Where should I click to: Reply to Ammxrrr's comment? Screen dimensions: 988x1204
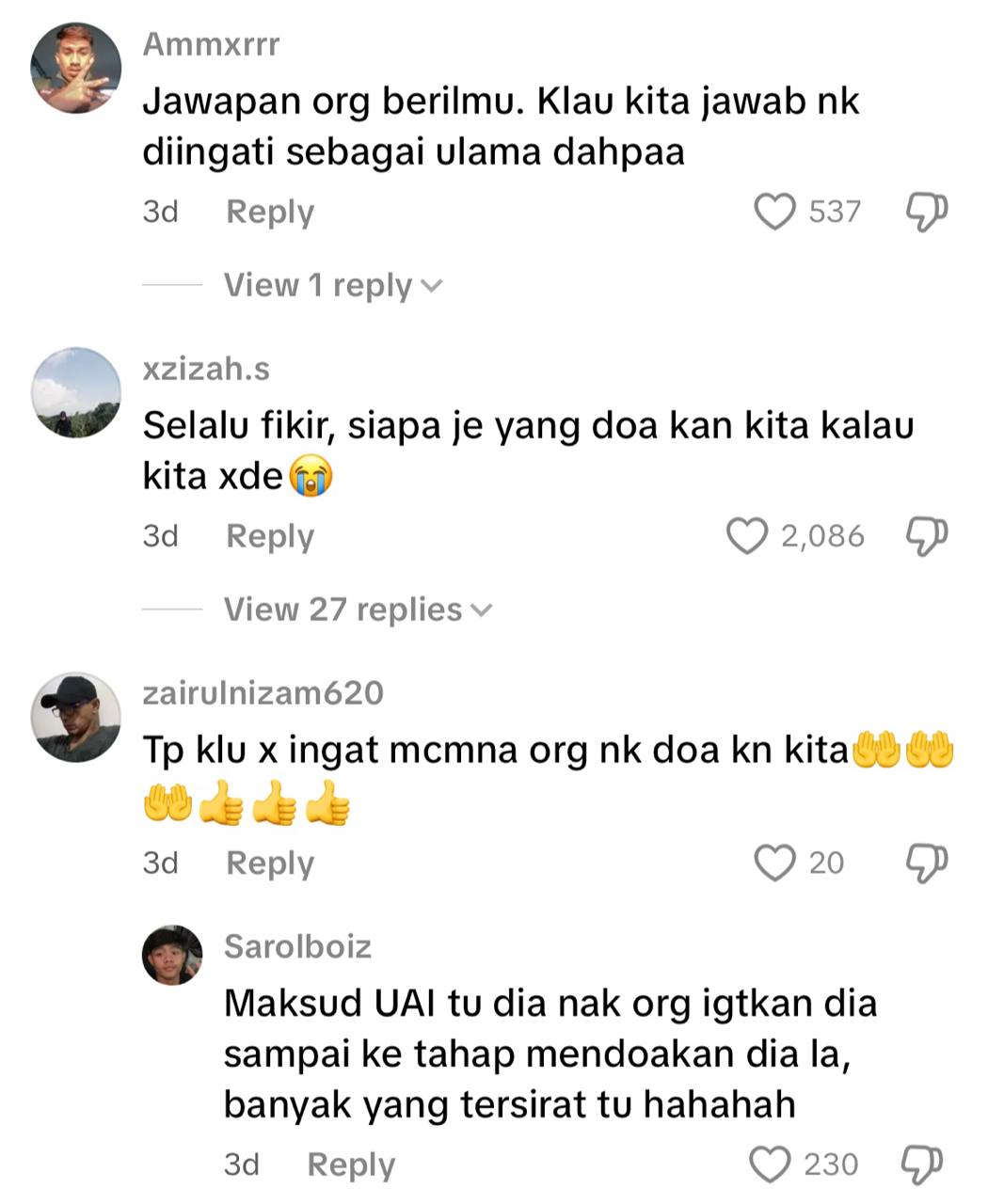[269, 212]
